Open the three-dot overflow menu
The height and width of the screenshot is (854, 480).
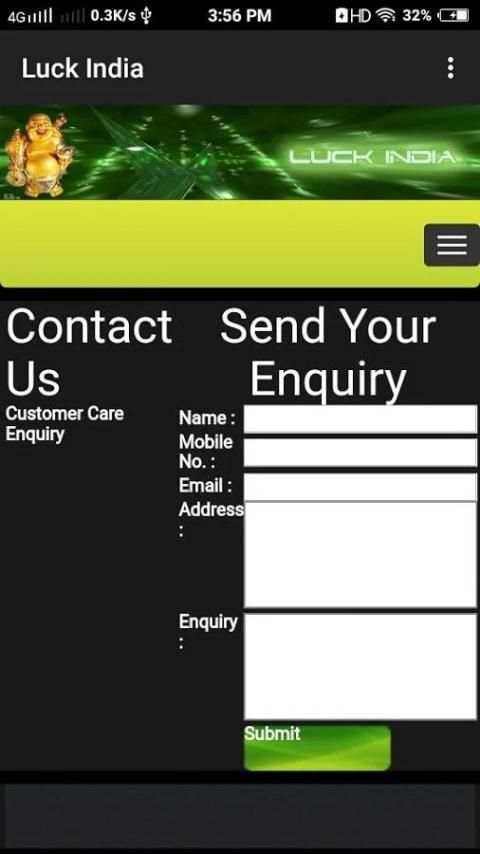(x=450, y=68)
